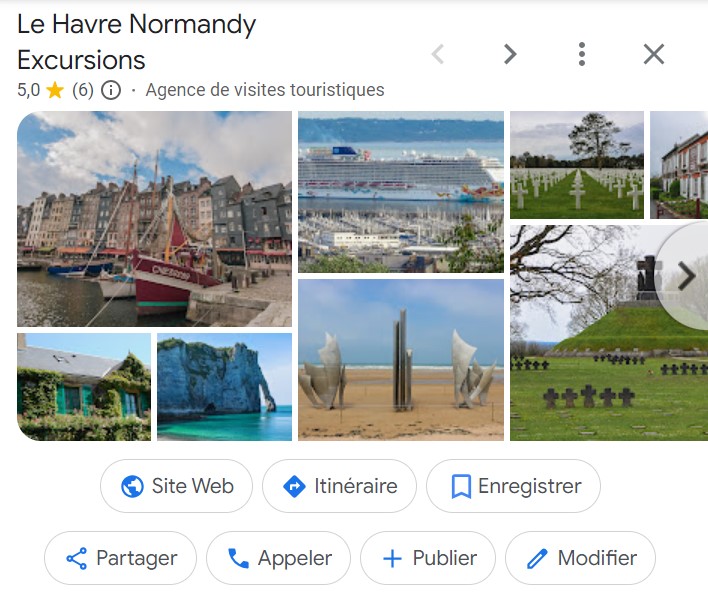Open the three-dot overflow menu
The width and height of the screenshot is (708, 594).
[581, 54]
